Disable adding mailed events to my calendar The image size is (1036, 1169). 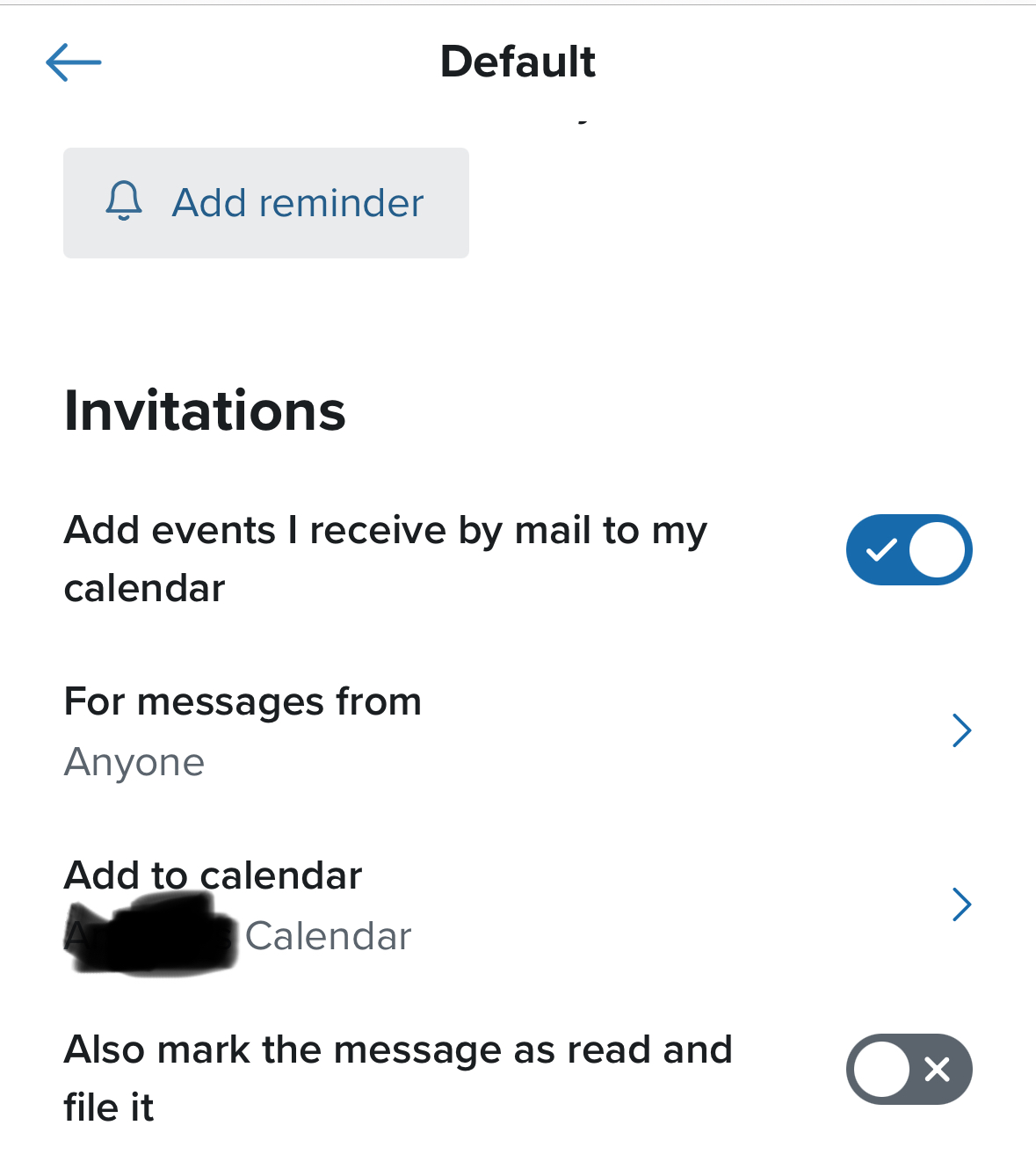click(x=909, y=550)
